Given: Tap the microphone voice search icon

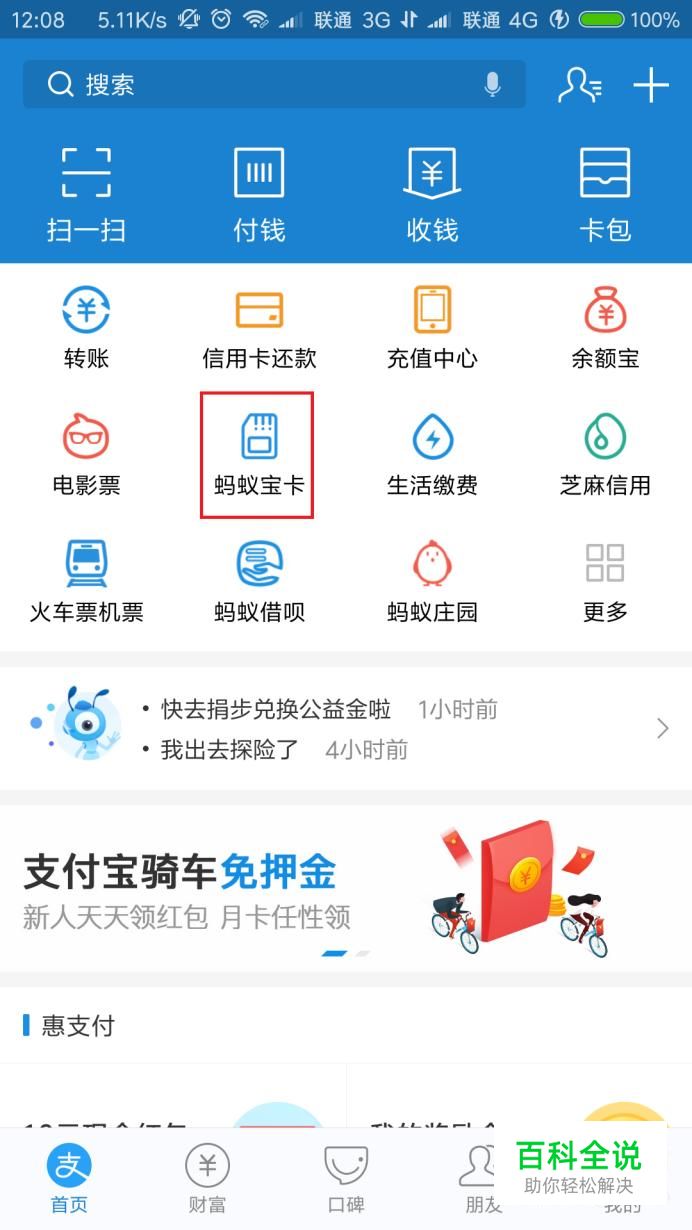Looking at the screenshot, I should [x=492, y=85].
